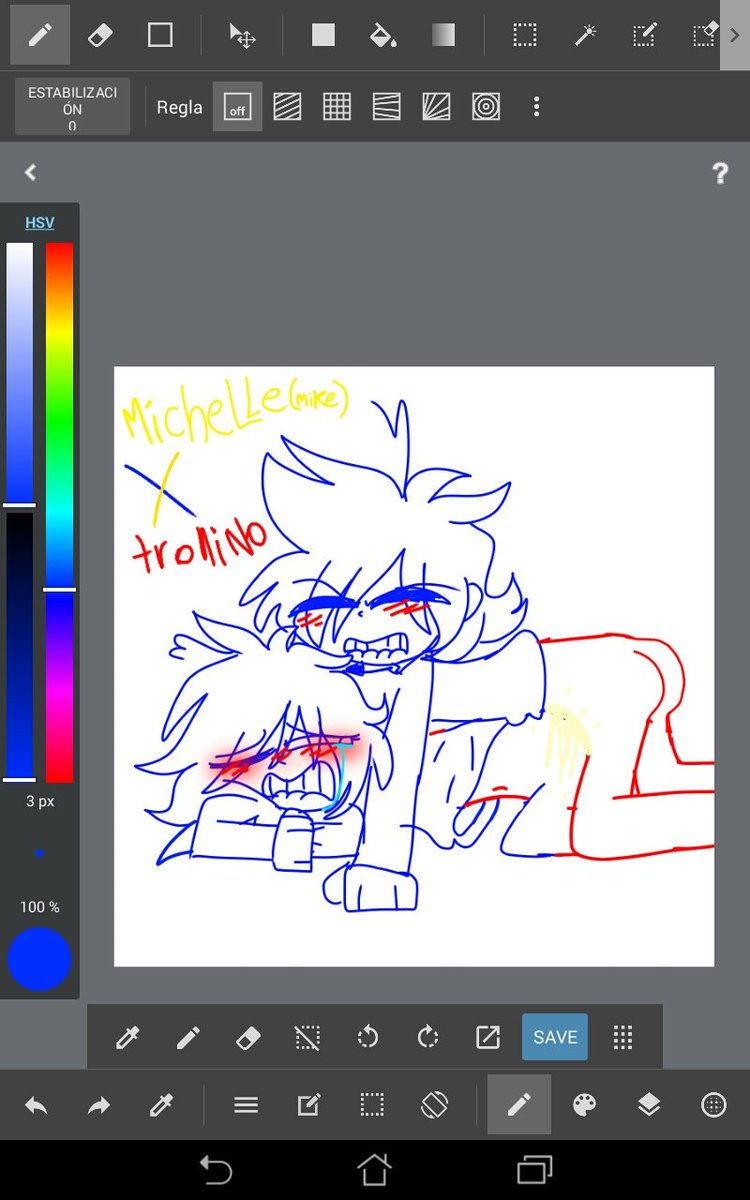Open the hamburger menu in bottom bar

246,1105
